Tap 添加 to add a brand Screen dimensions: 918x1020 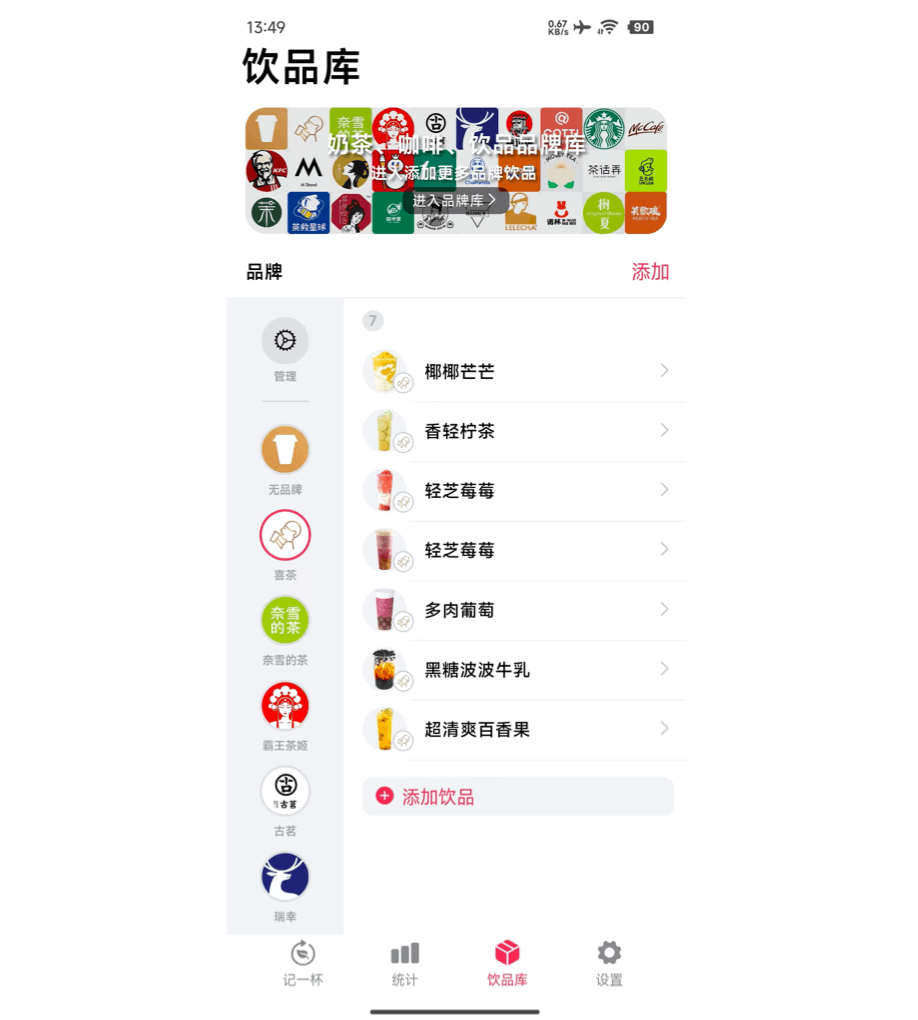(650, 272)
